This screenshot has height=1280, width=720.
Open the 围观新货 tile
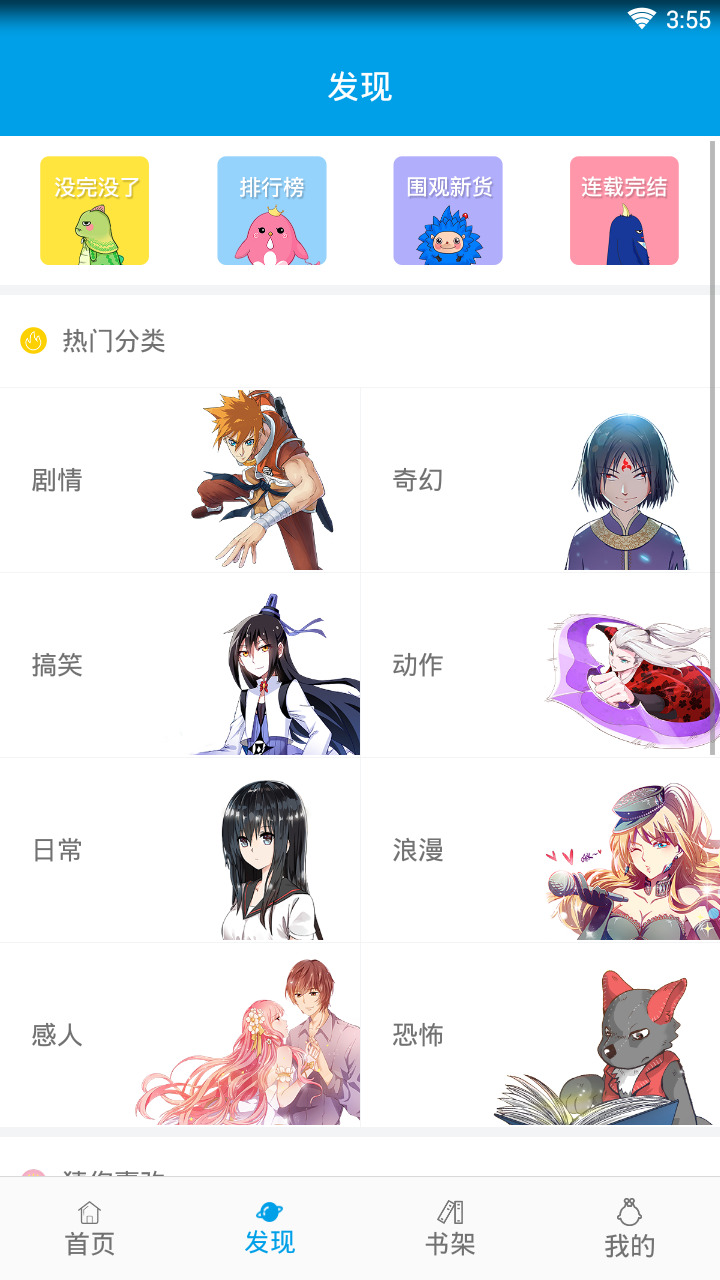pyautogui.click(x=448, y=211)
